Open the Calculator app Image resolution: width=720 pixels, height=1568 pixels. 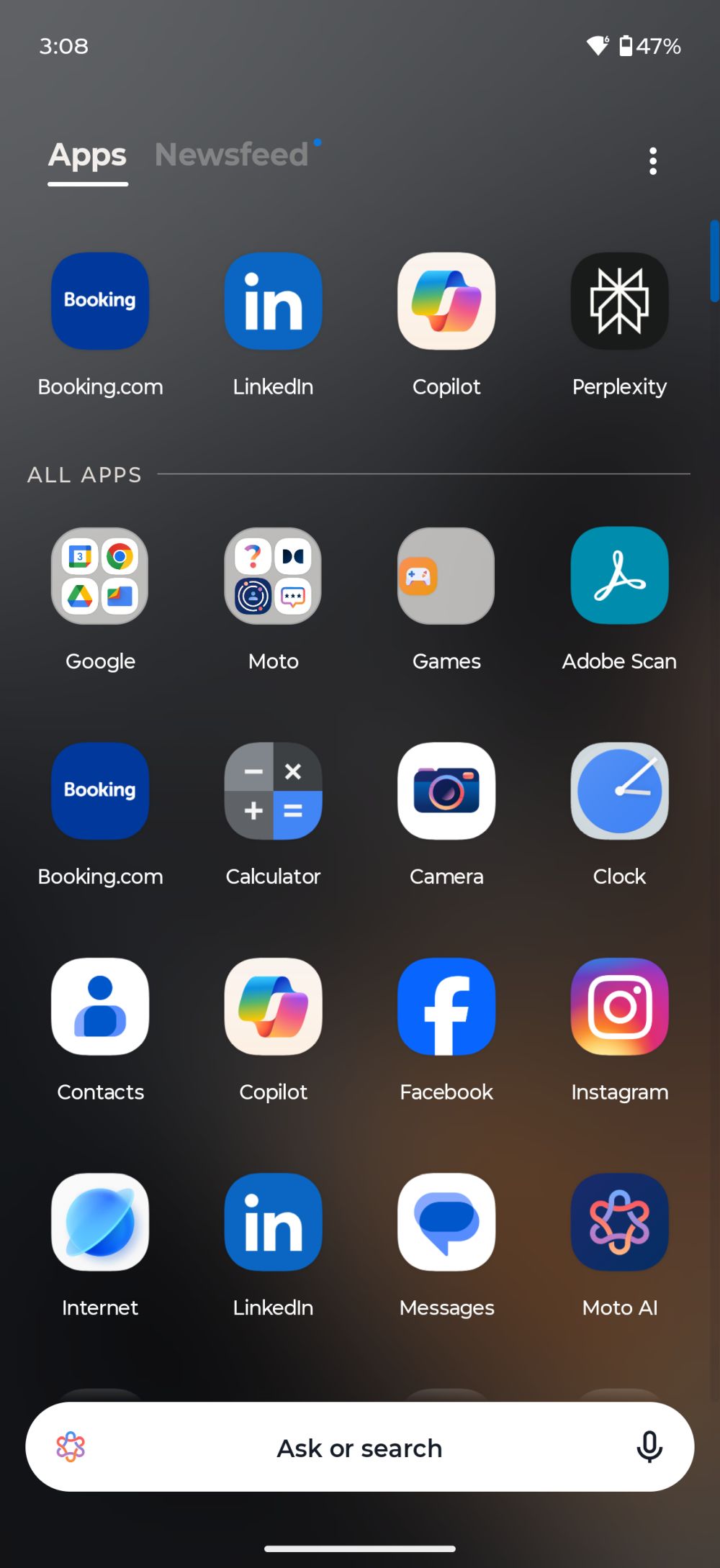273,791
